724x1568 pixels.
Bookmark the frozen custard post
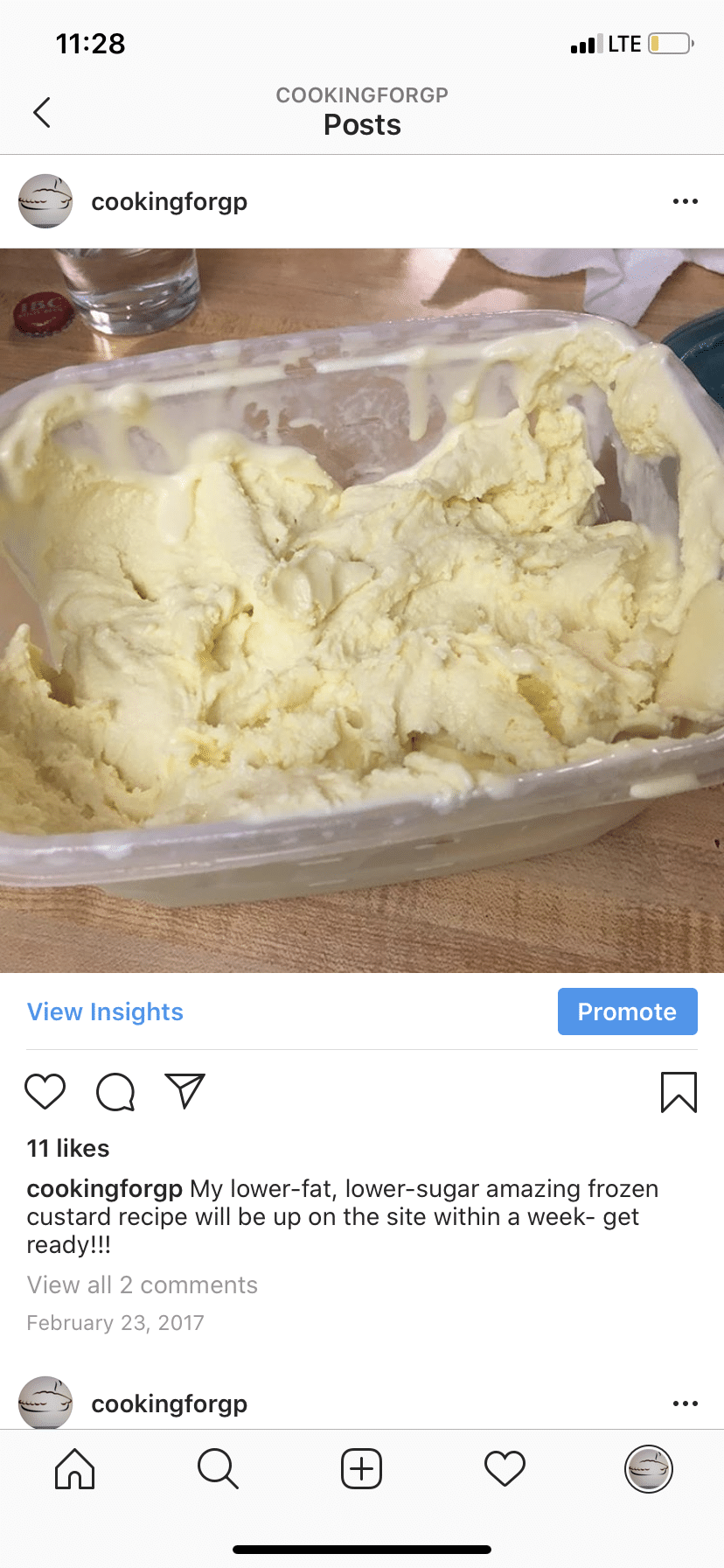pos(679,1092)
